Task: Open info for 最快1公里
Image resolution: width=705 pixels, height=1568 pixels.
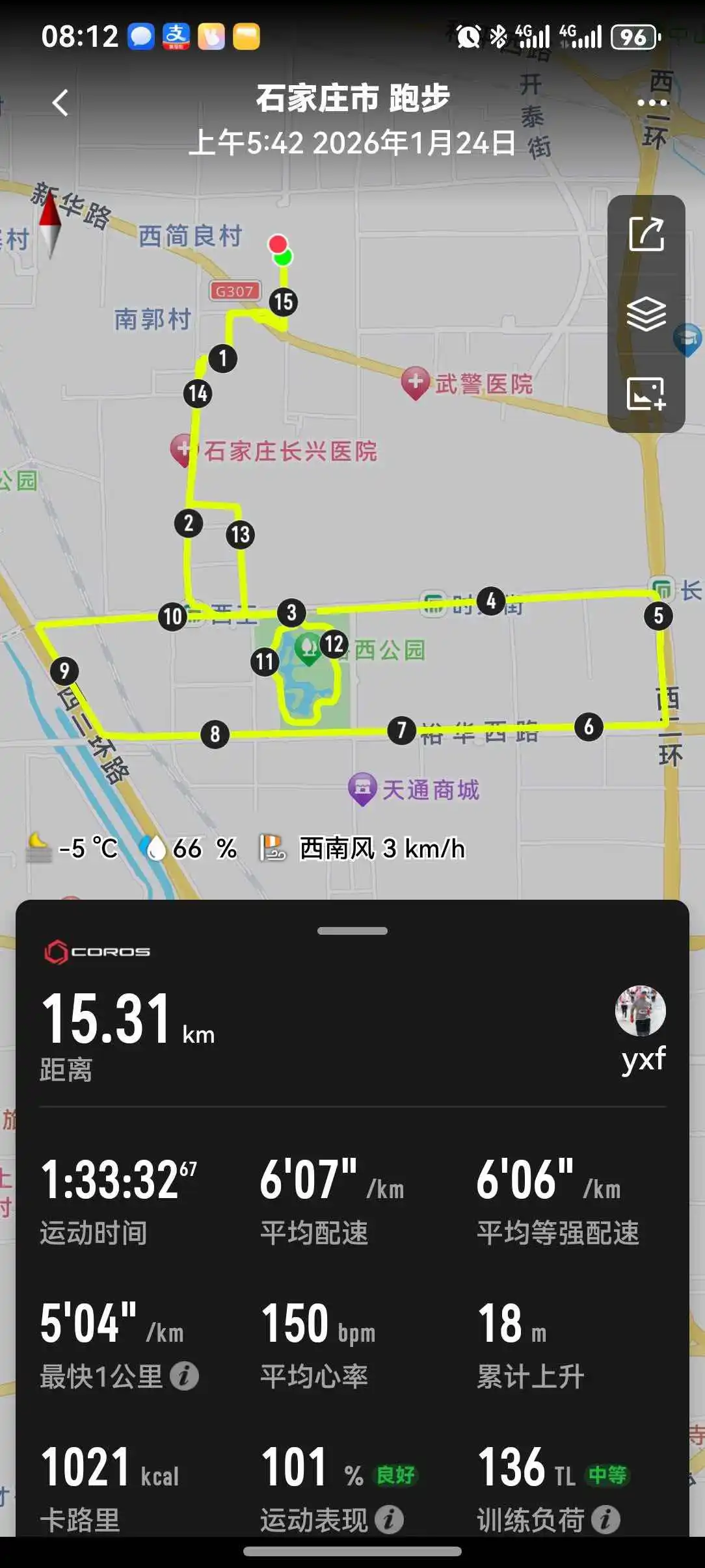Action: tap(185, 1376)
